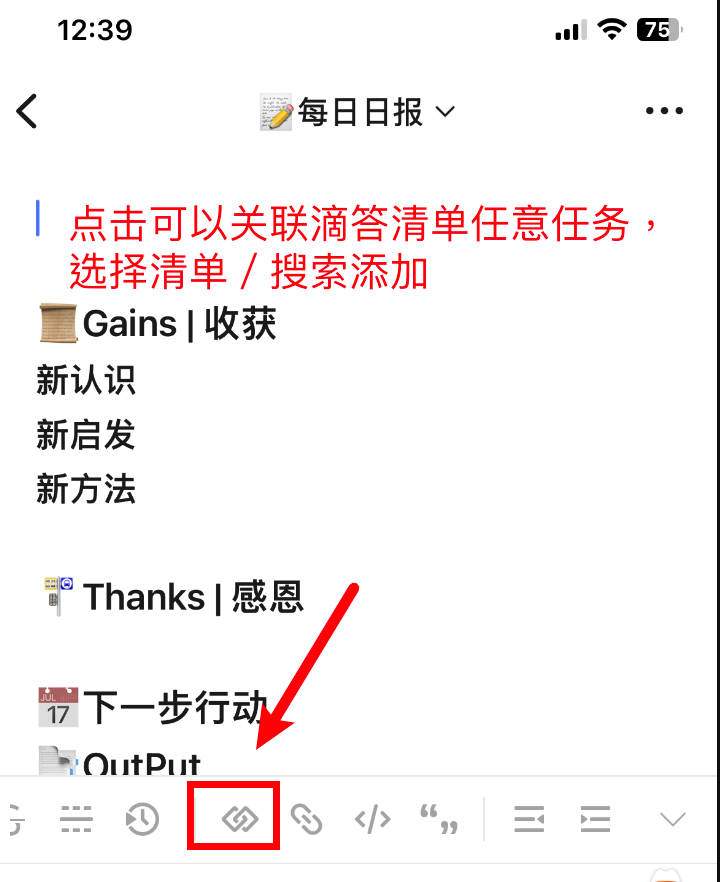Insert a code block
Screen dimensions: 720x882
(372, 820)
